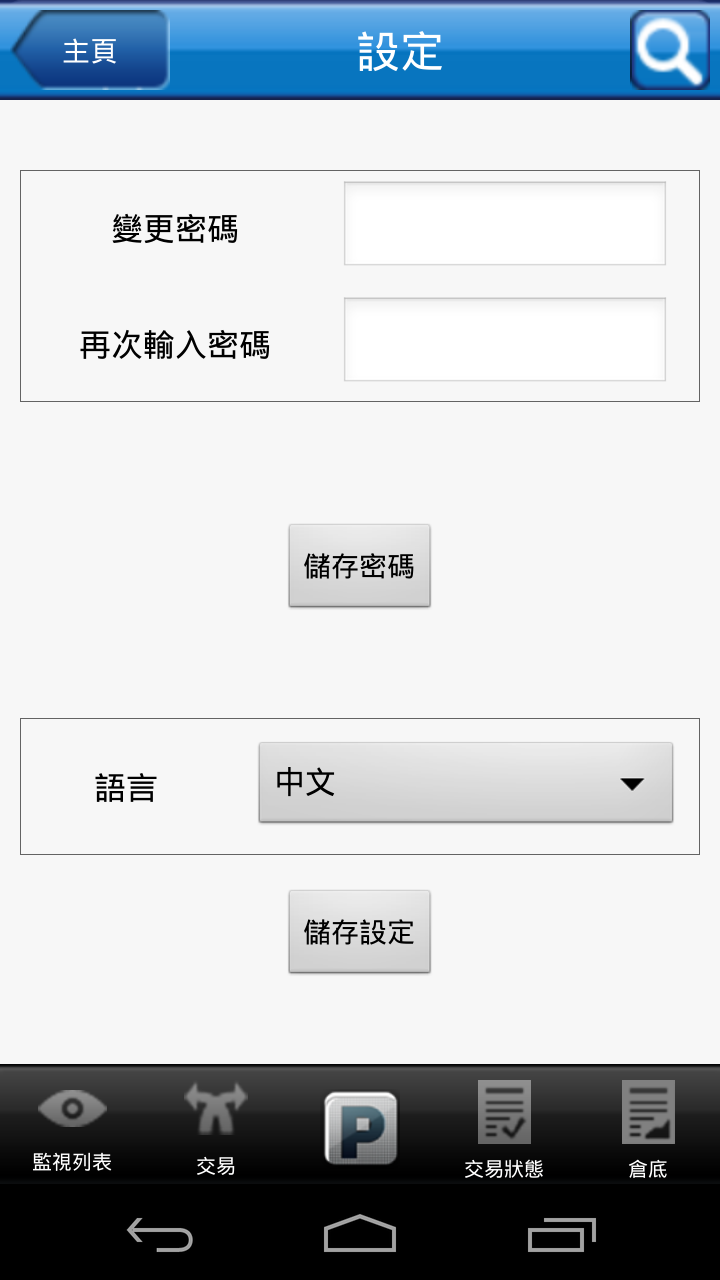Switch to the 交易狀態 tab
This screenshot has height=1280, width=720.
pyautogui.click(x=504, y=1127)
